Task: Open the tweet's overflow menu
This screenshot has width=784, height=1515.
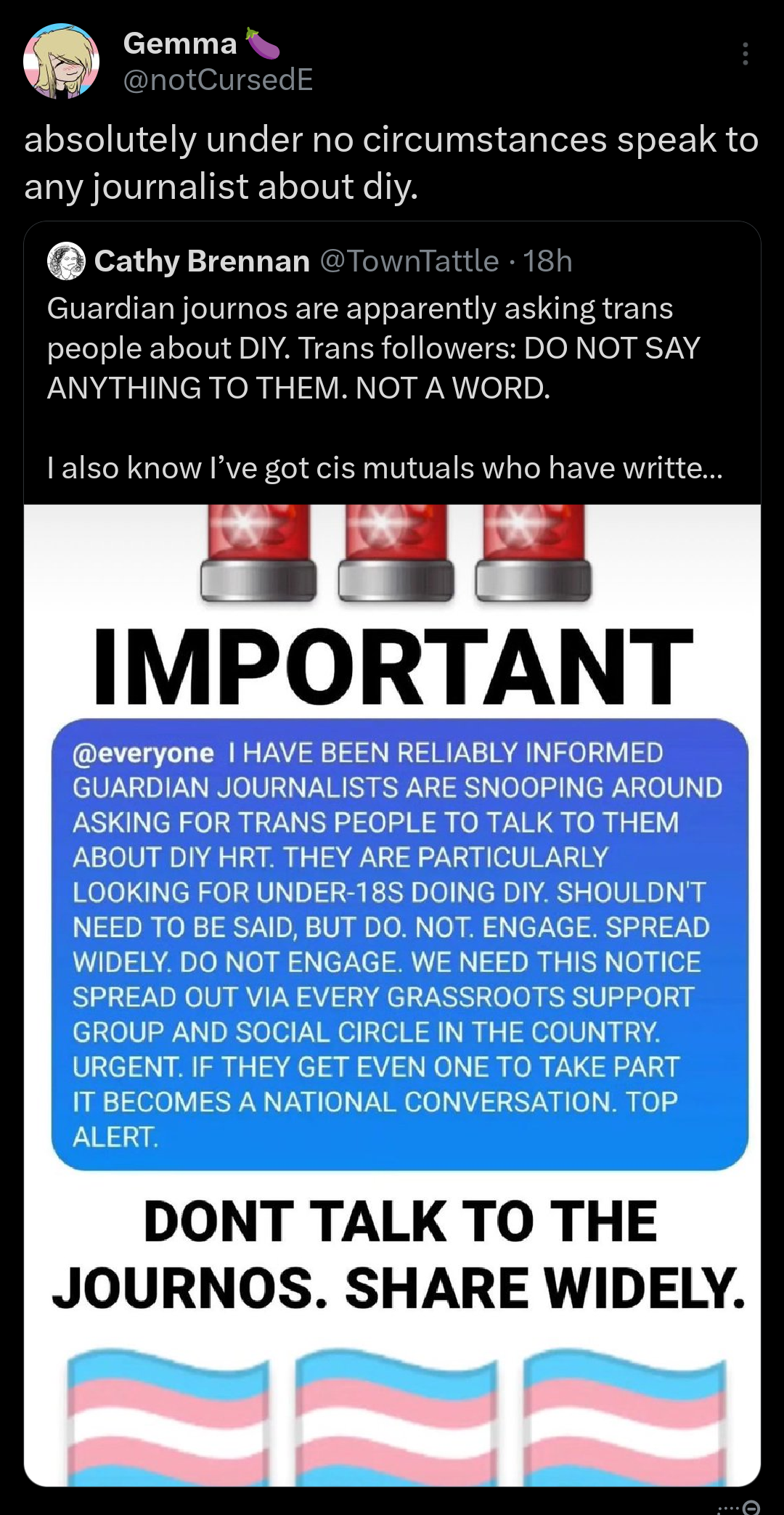Action: (745, 54)
